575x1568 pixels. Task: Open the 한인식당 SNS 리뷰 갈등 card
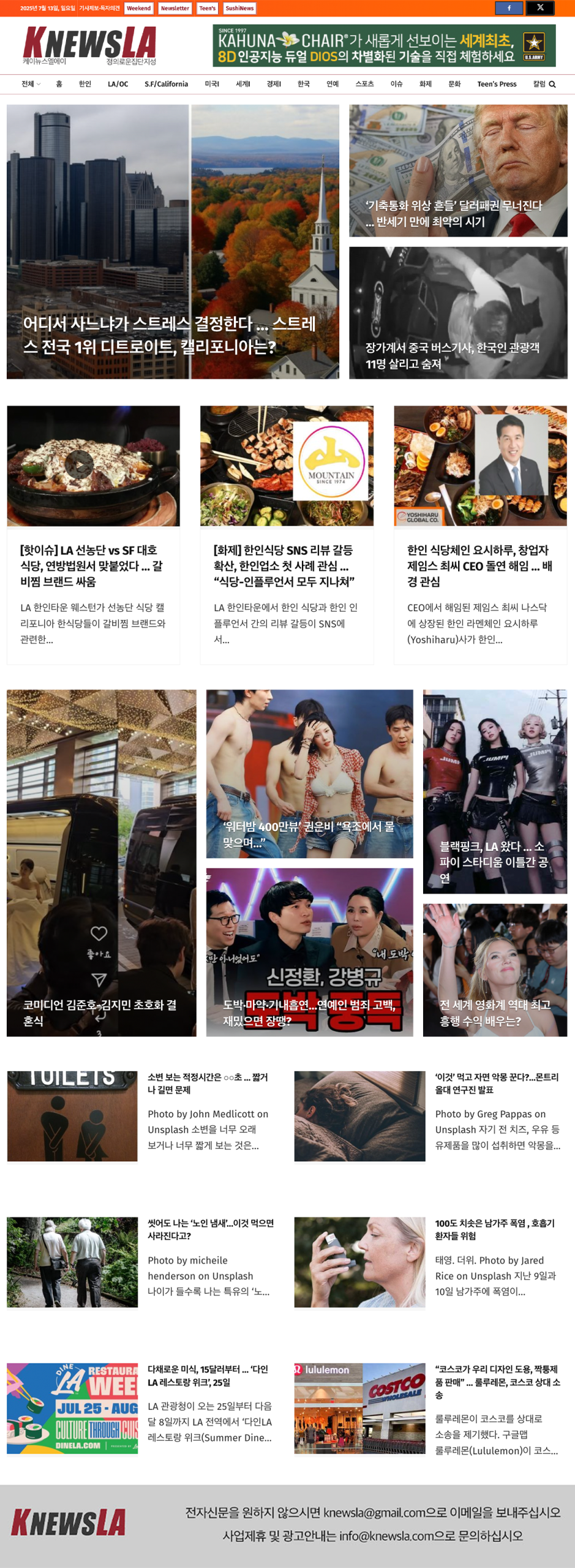point(284,565)
